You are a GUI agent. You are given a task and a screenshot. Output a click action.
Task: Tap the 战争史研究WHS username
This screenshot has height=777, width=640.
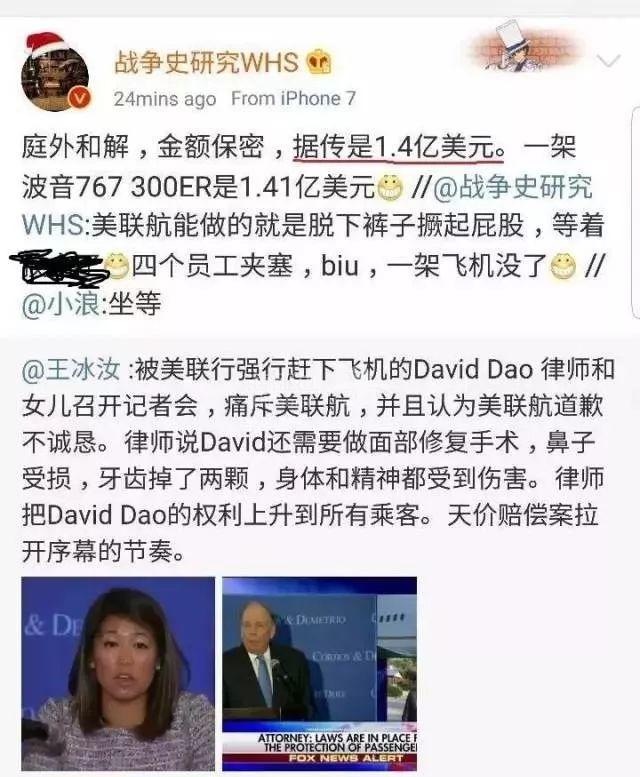[207, 62]
